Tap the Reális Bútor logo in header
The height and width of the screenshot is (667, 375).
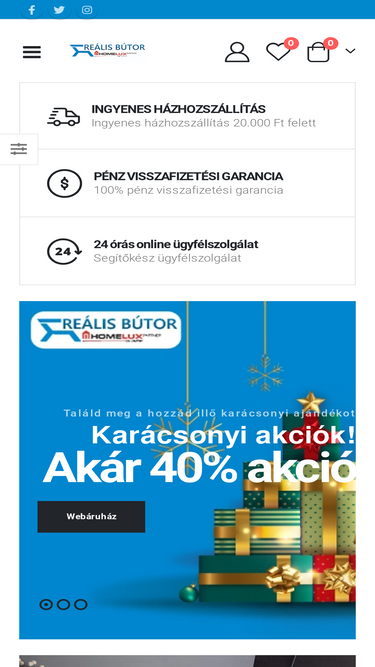click(108, 51)
